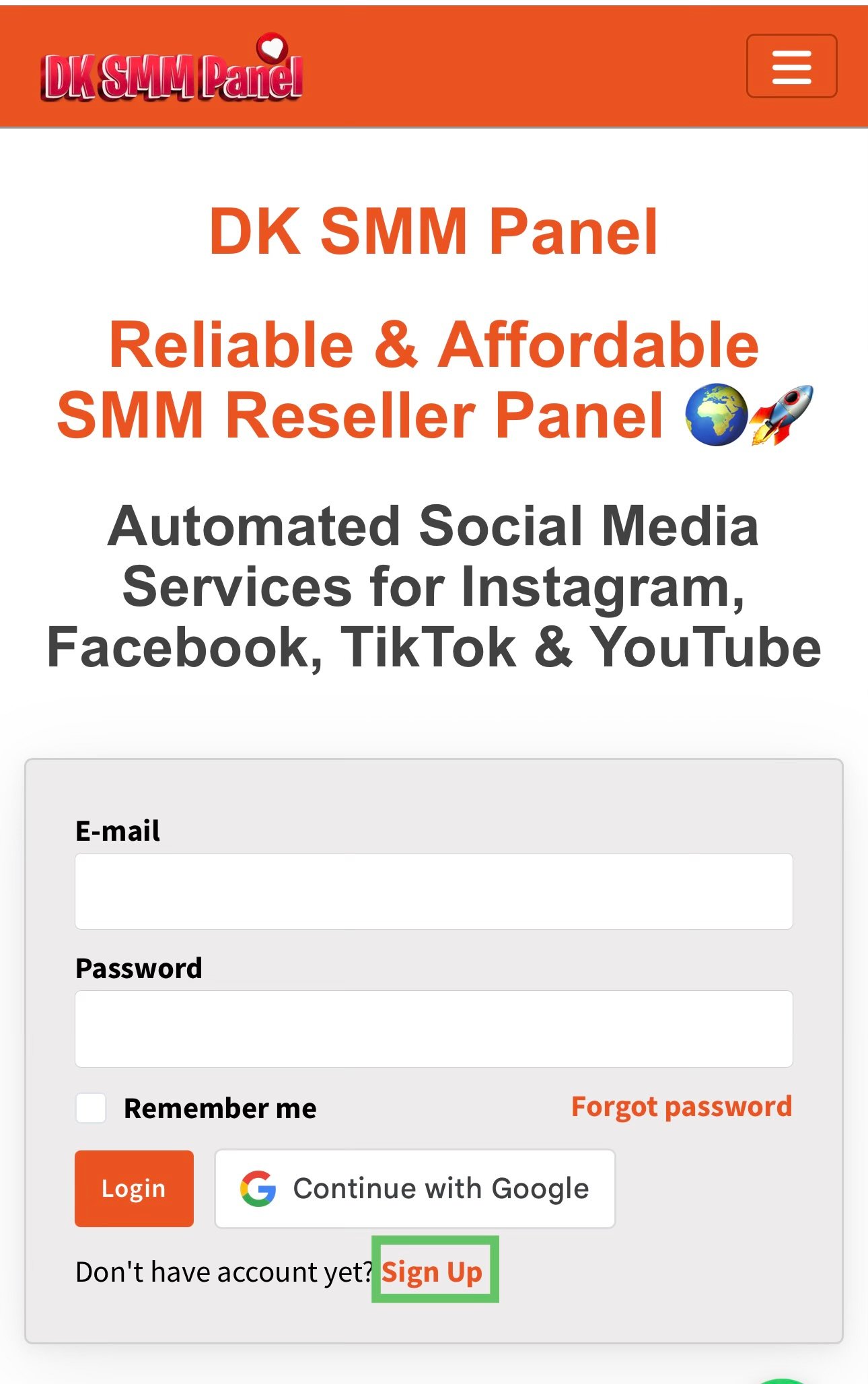Focus the E-mail input field
The width and height of the screenshot is (868, 1384).
[x=433, y=891]
